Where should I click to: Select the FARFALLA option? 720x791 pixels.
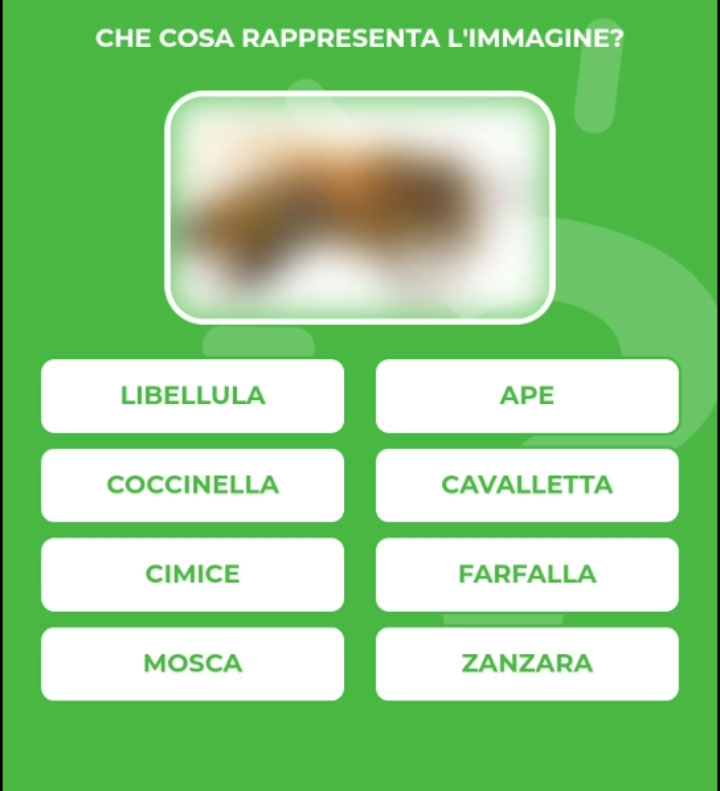[x=527, y=574]
